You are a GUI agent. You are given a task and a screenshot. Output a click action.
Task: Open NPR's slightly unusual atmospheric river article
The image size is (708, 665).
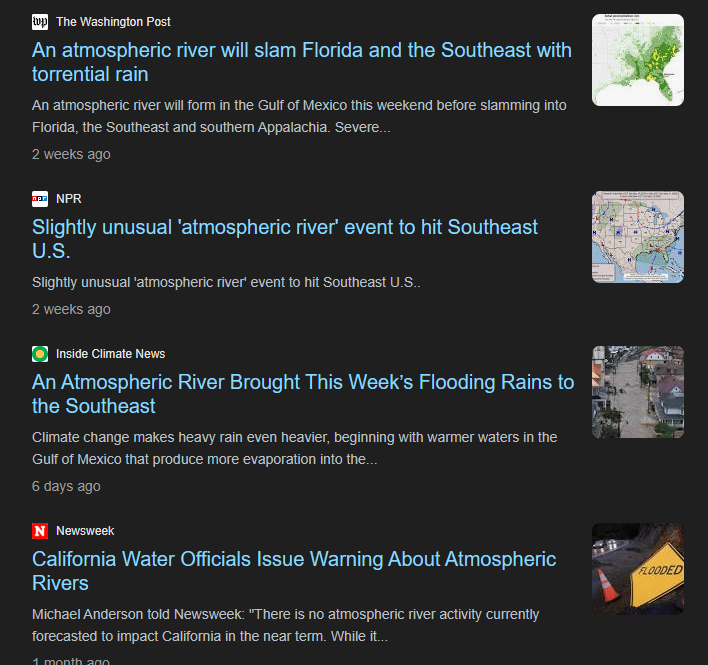click(x=284, y=239)
